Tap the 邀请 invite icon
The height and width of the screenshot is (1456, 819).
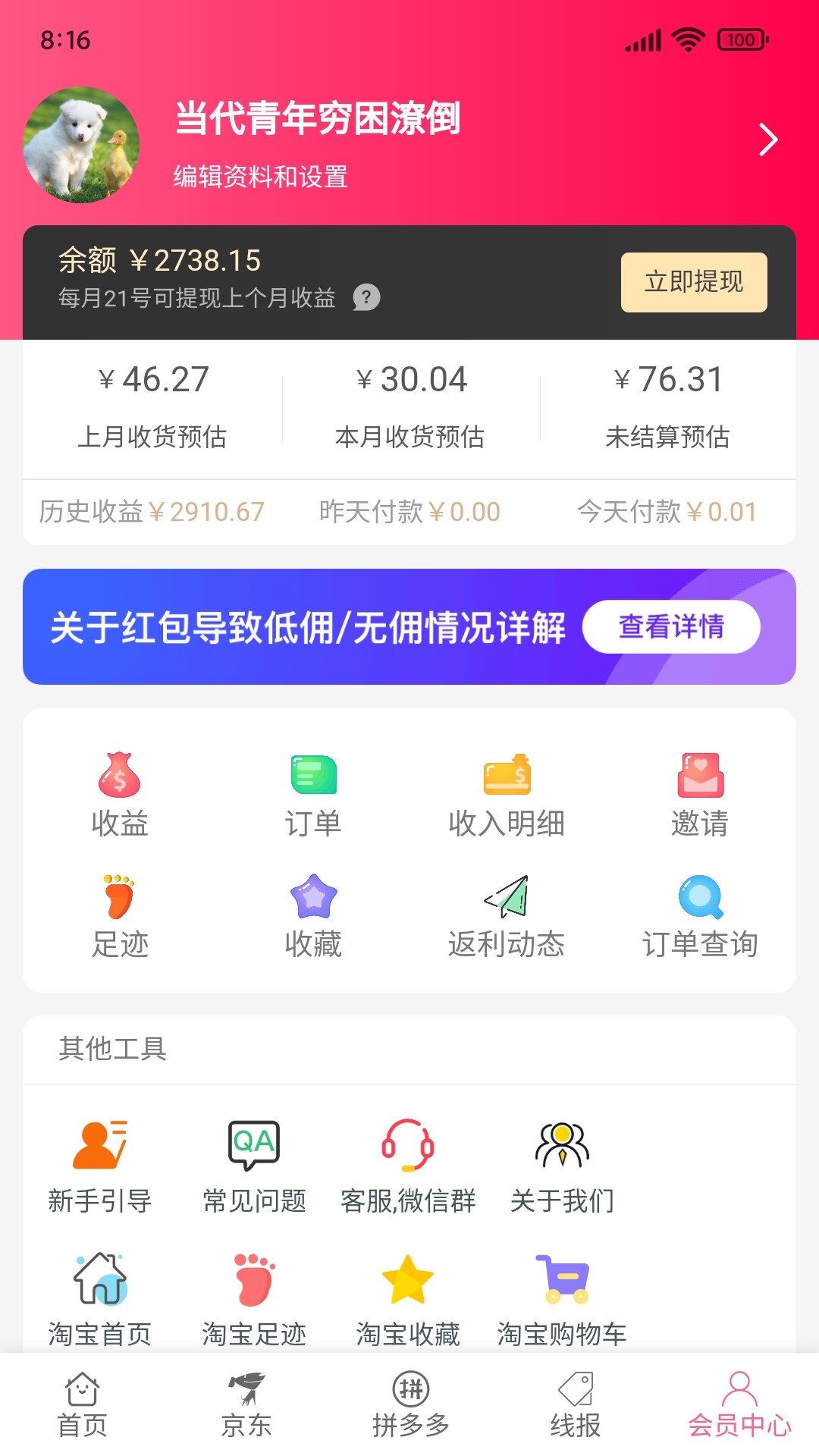coord(699,777)
